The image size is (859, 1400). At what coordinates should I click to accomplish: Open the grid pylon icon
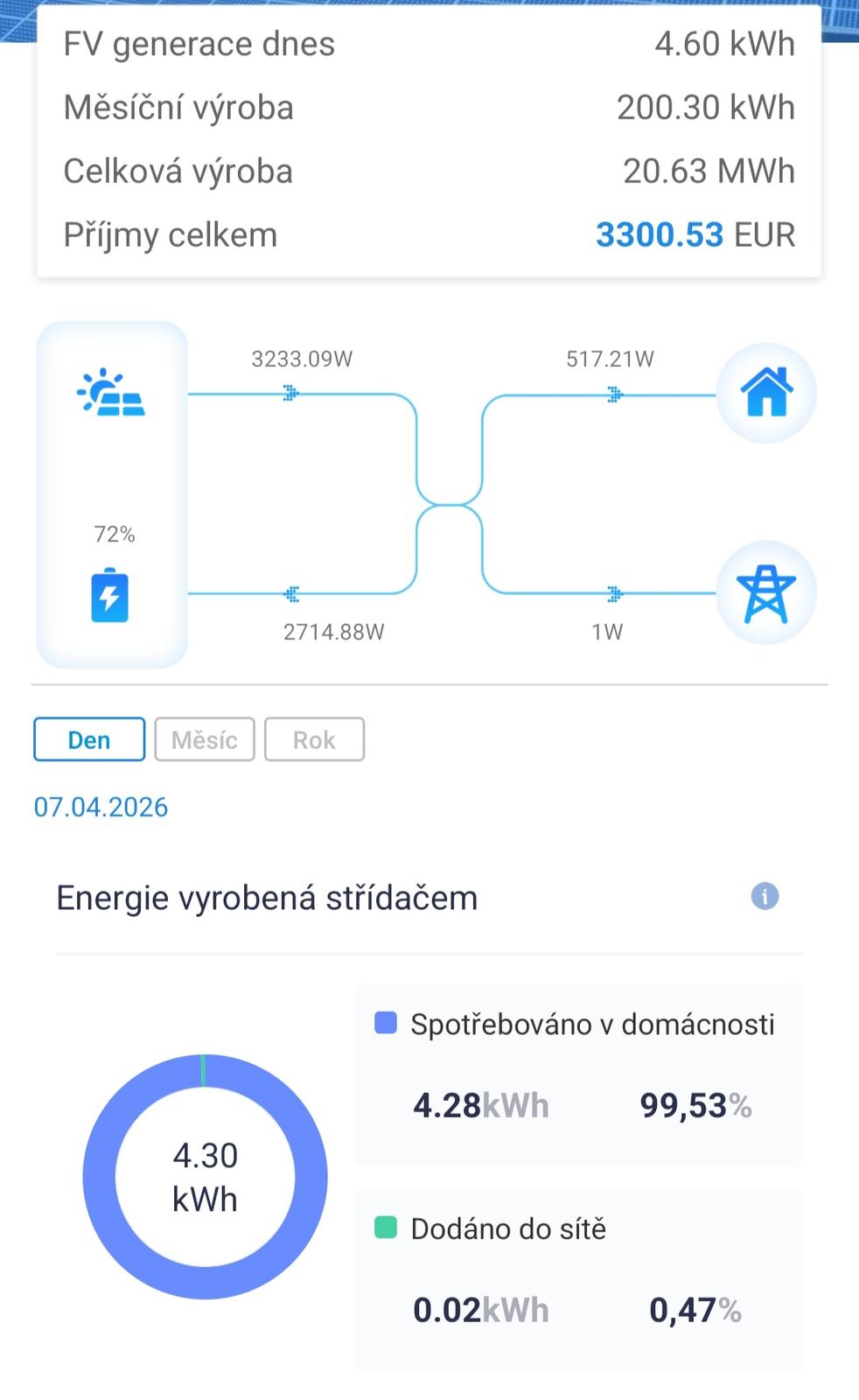pos(766,593)
